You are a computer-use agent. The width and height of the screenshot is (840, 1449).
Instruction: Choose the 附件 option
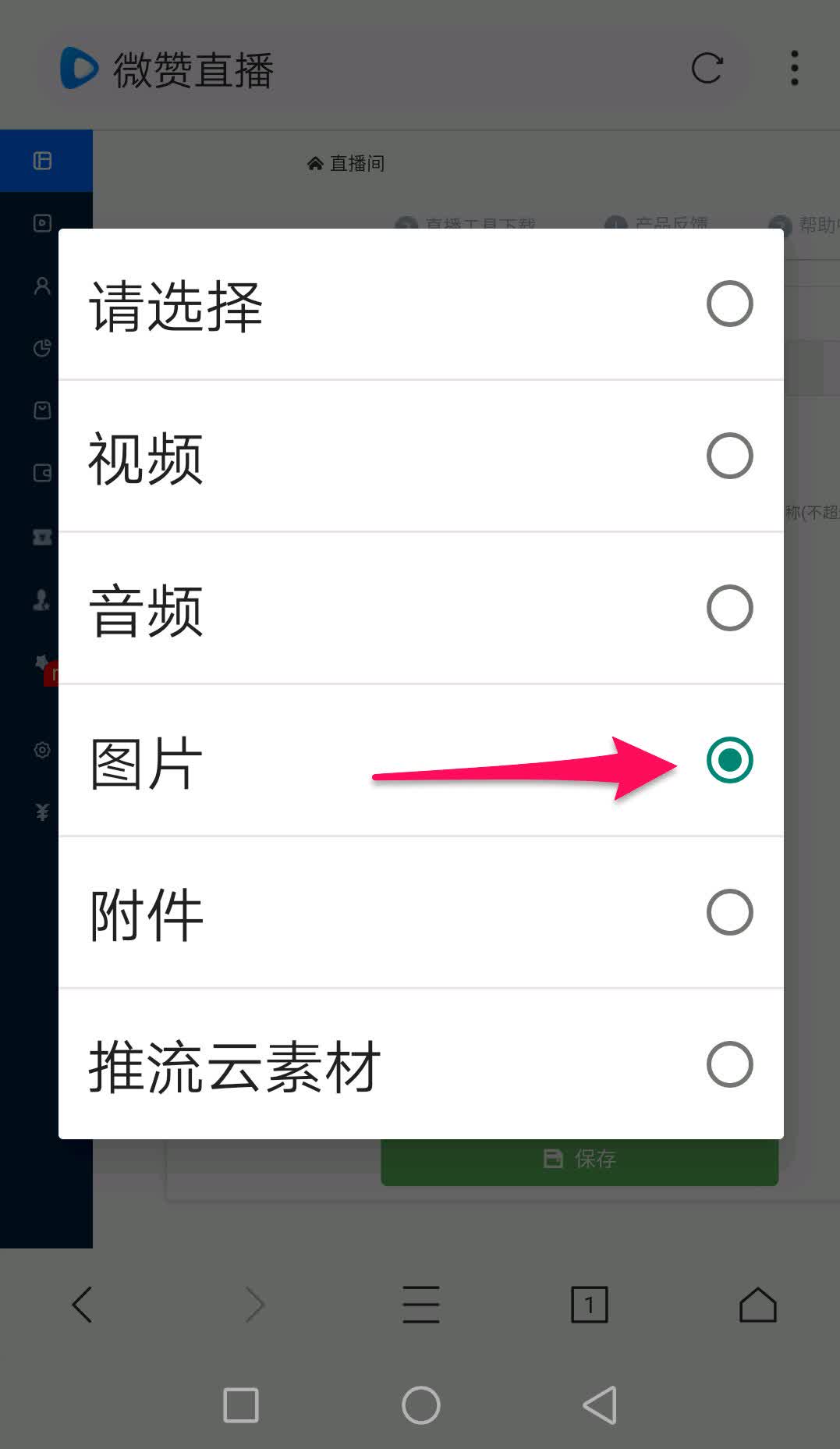(x=421, y=913)
